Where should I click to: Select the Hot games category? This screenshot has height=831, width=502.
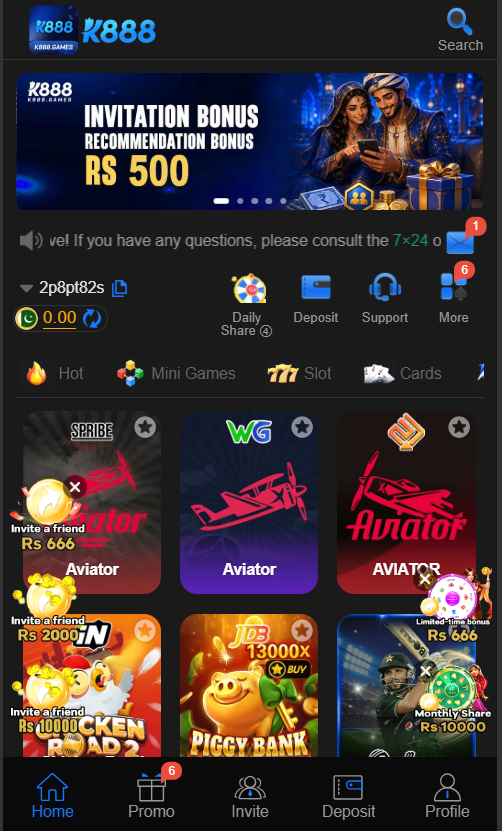[x=55, y=374]
